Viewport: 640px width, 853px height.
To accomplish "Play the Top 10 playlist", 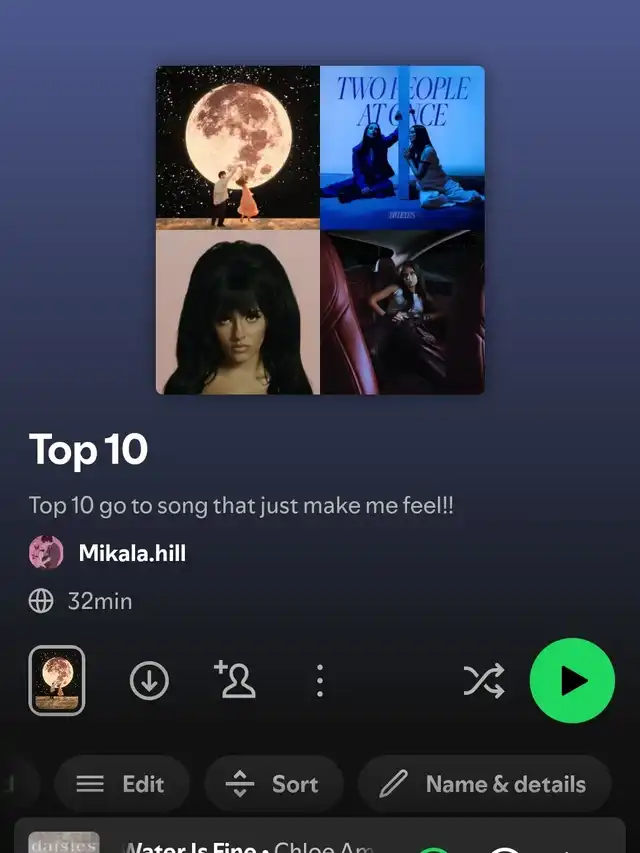I will point(571,681).
